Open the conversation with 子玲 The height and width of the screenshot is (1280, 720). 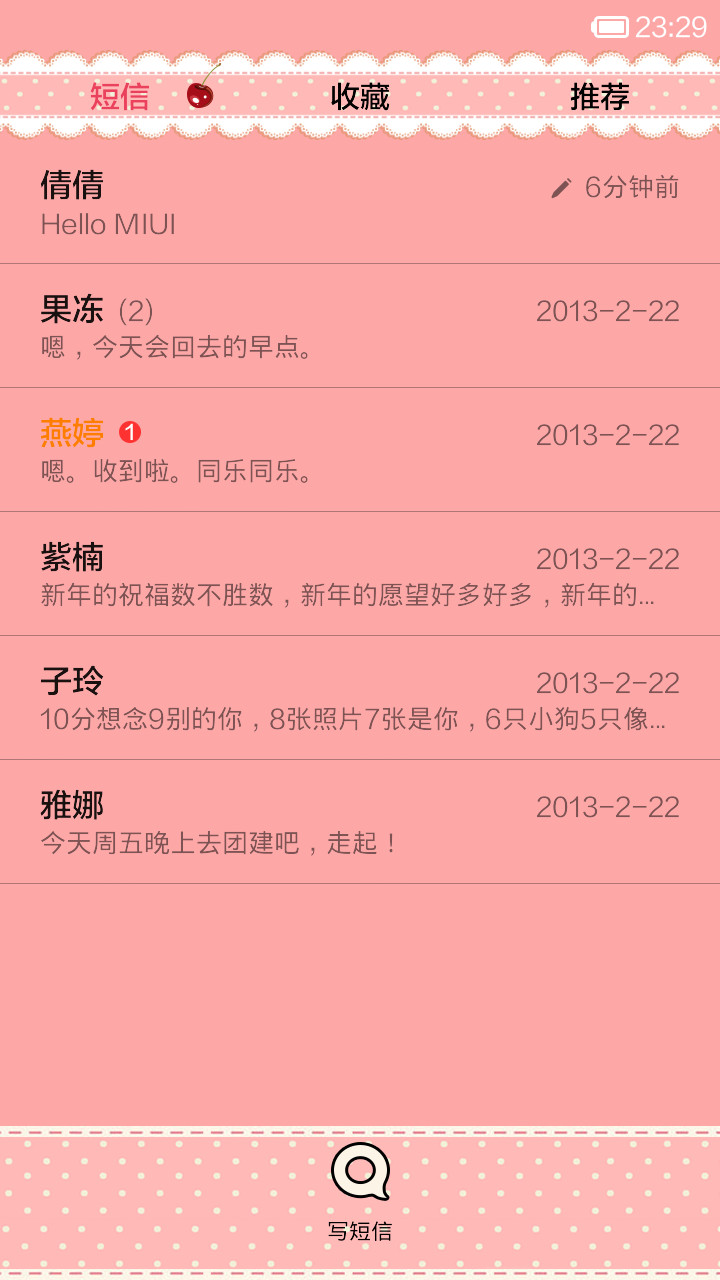click(x=360, y=698)
